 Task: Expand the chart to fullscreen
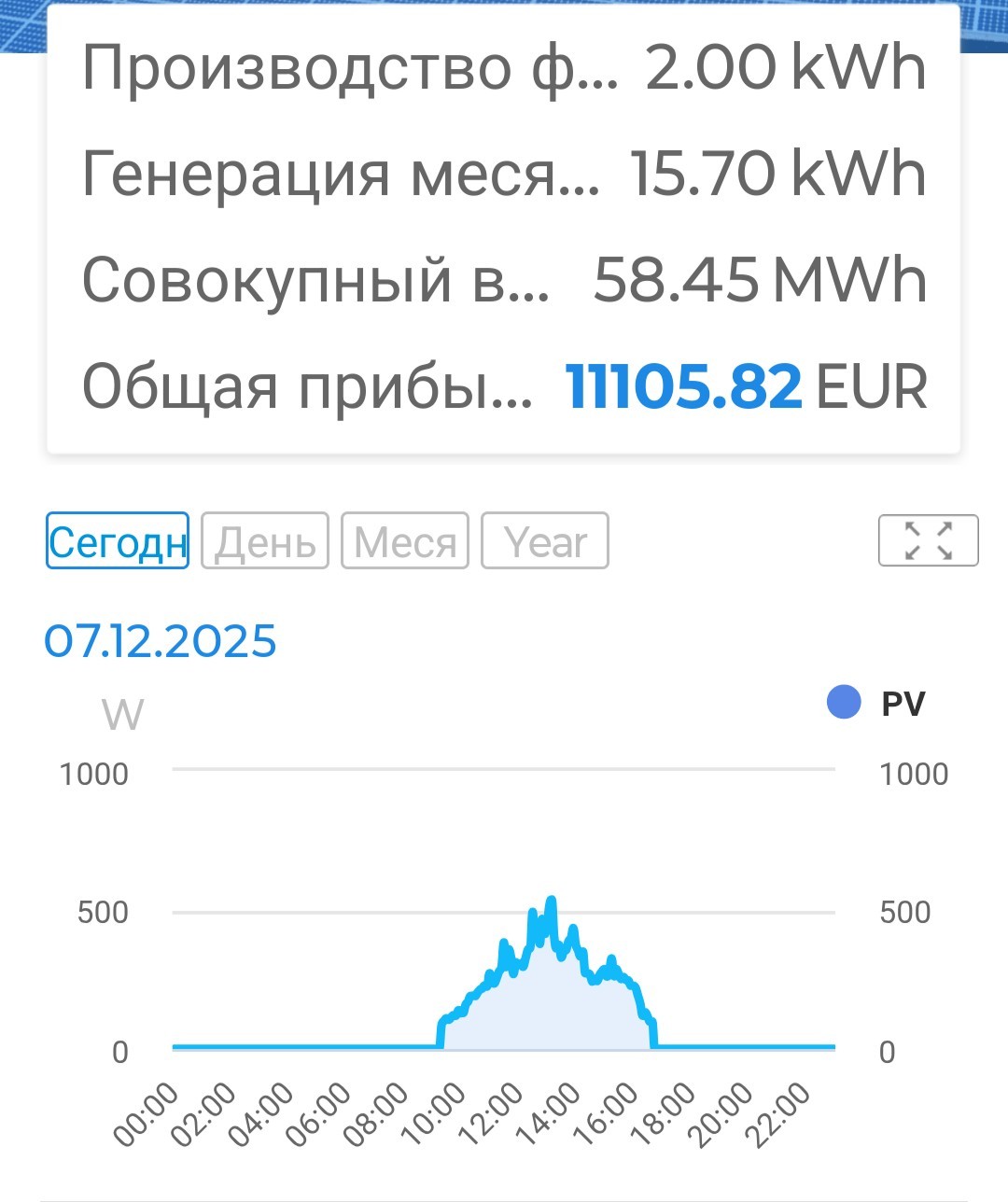pos(929,540)
